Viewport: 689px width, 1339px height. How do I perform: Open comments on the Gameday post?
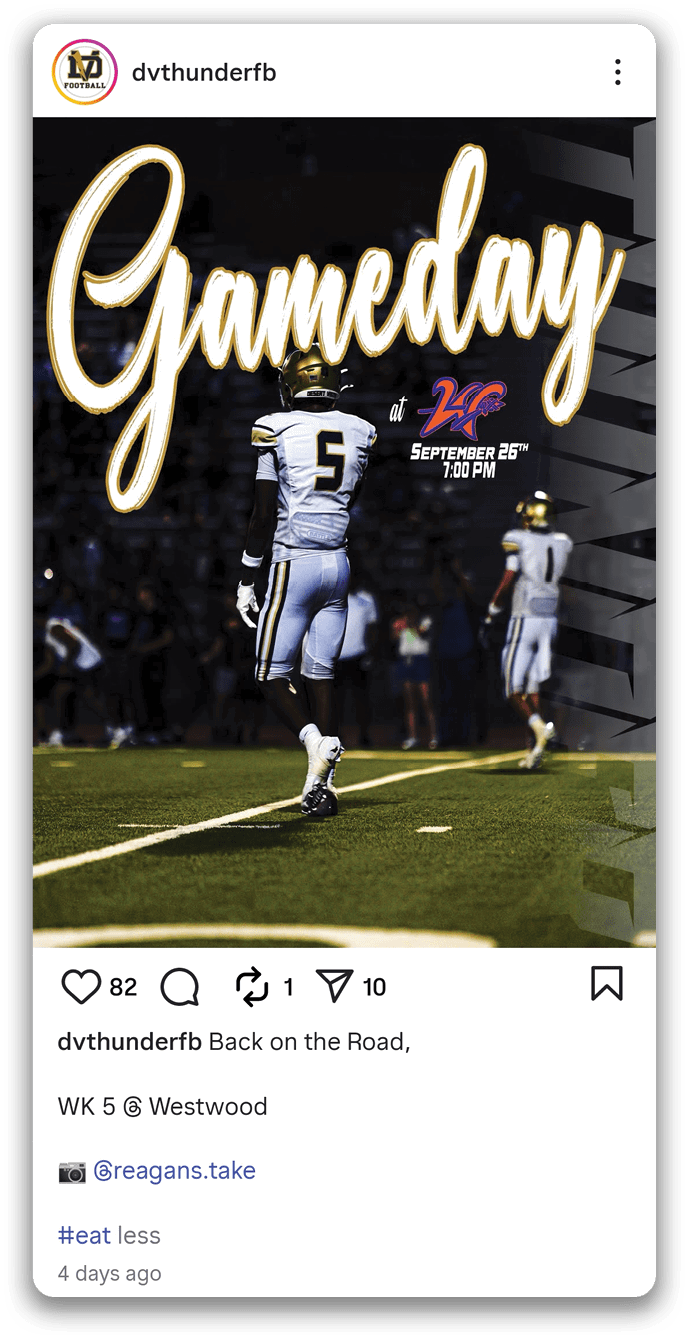[179, 987]
